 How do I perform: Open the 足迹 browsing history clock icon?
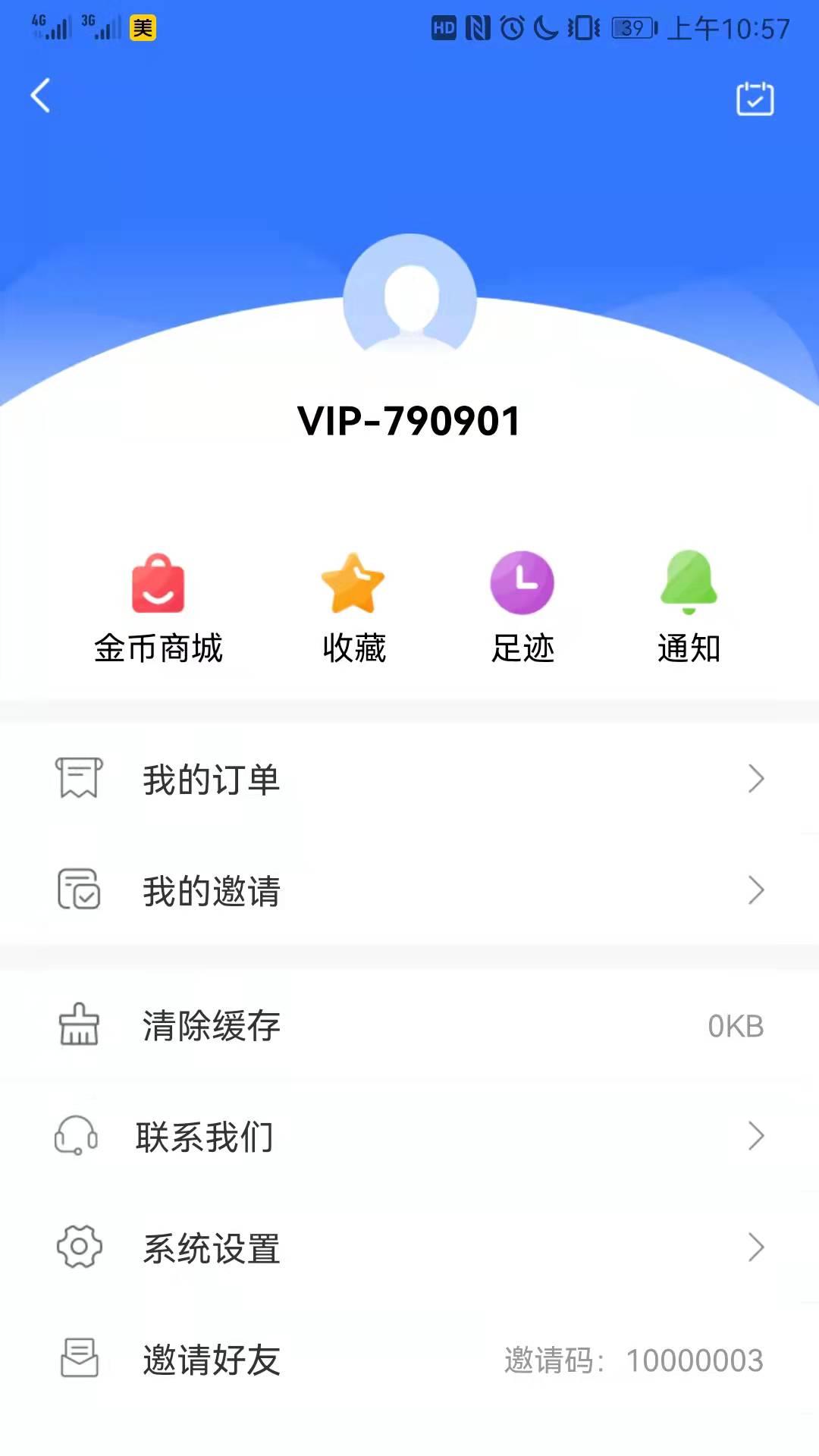pos(522,582)
